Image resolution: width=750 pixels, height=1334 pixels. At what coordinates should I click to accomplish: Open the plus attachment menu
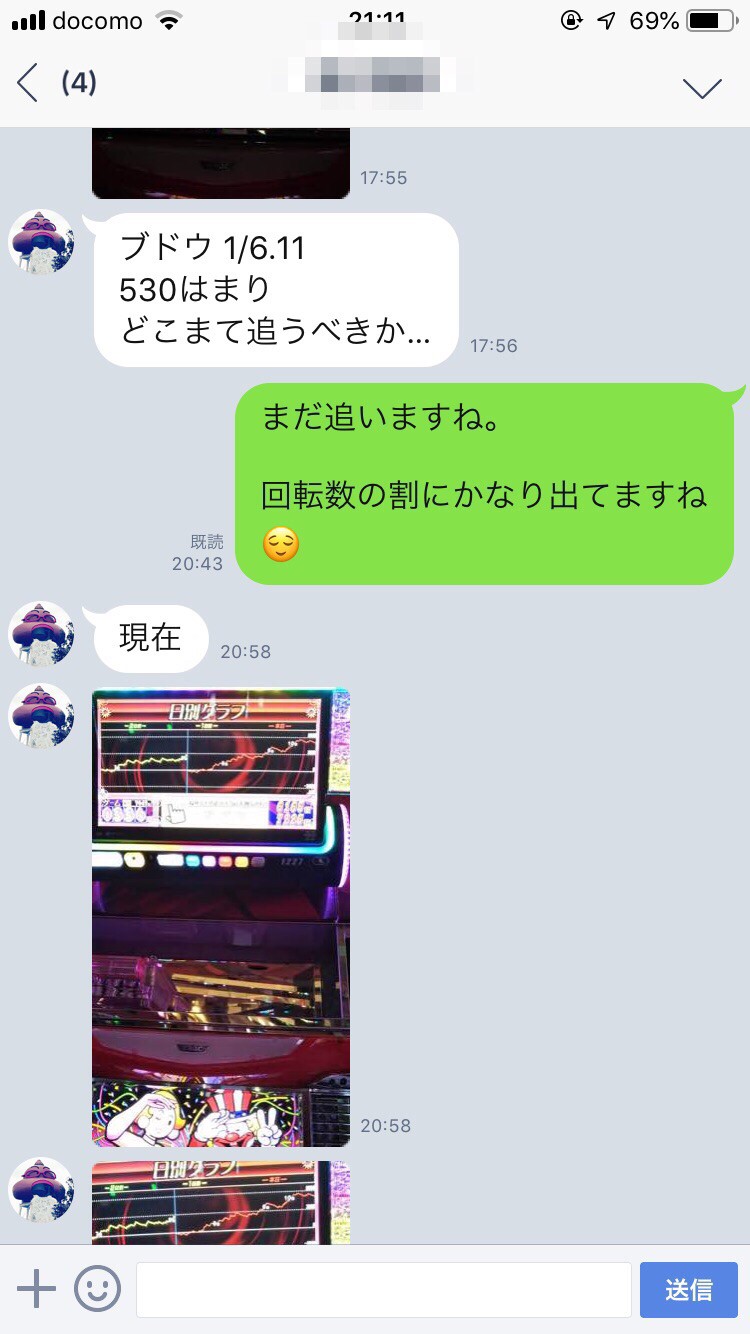tap(36, 1289)
